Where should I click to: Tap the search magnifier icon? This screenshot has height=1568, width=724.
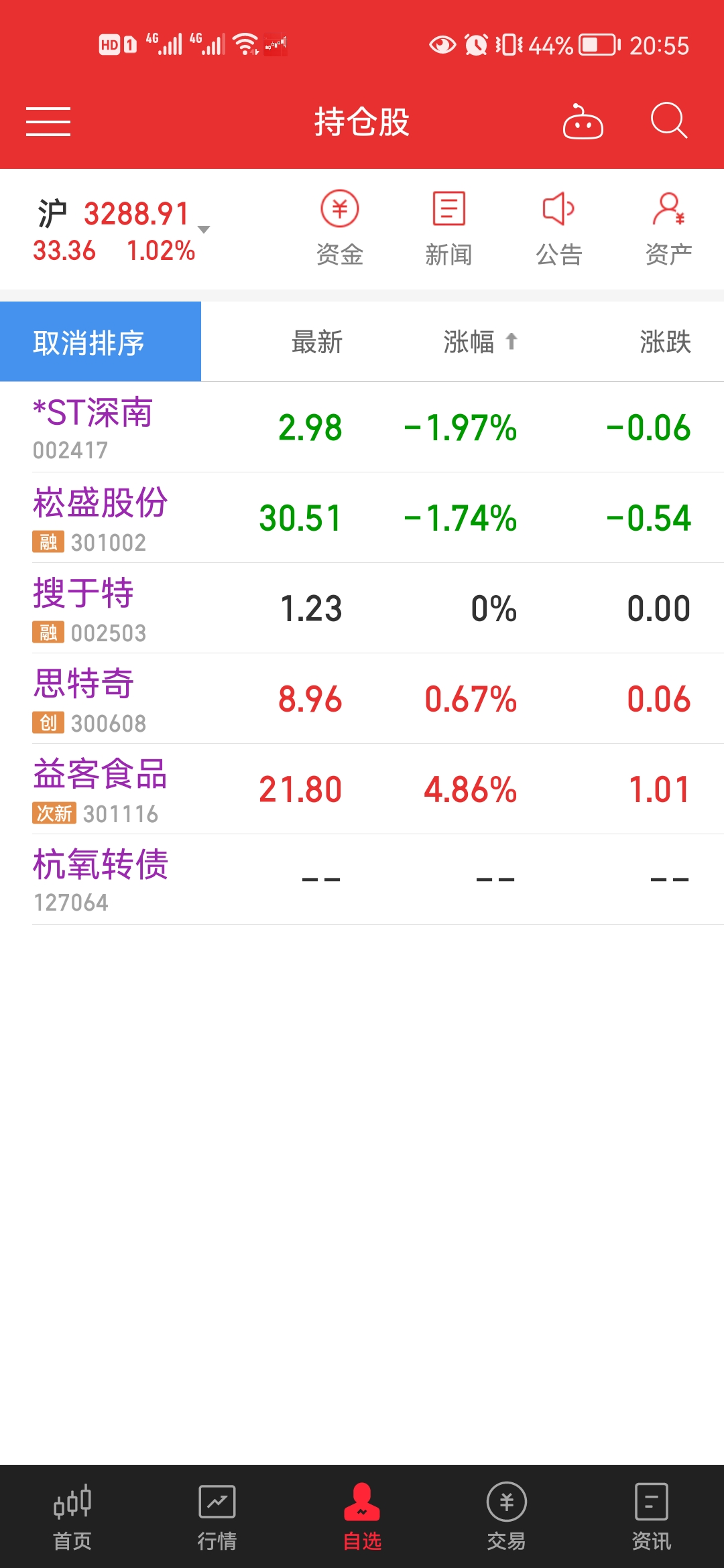668,121
